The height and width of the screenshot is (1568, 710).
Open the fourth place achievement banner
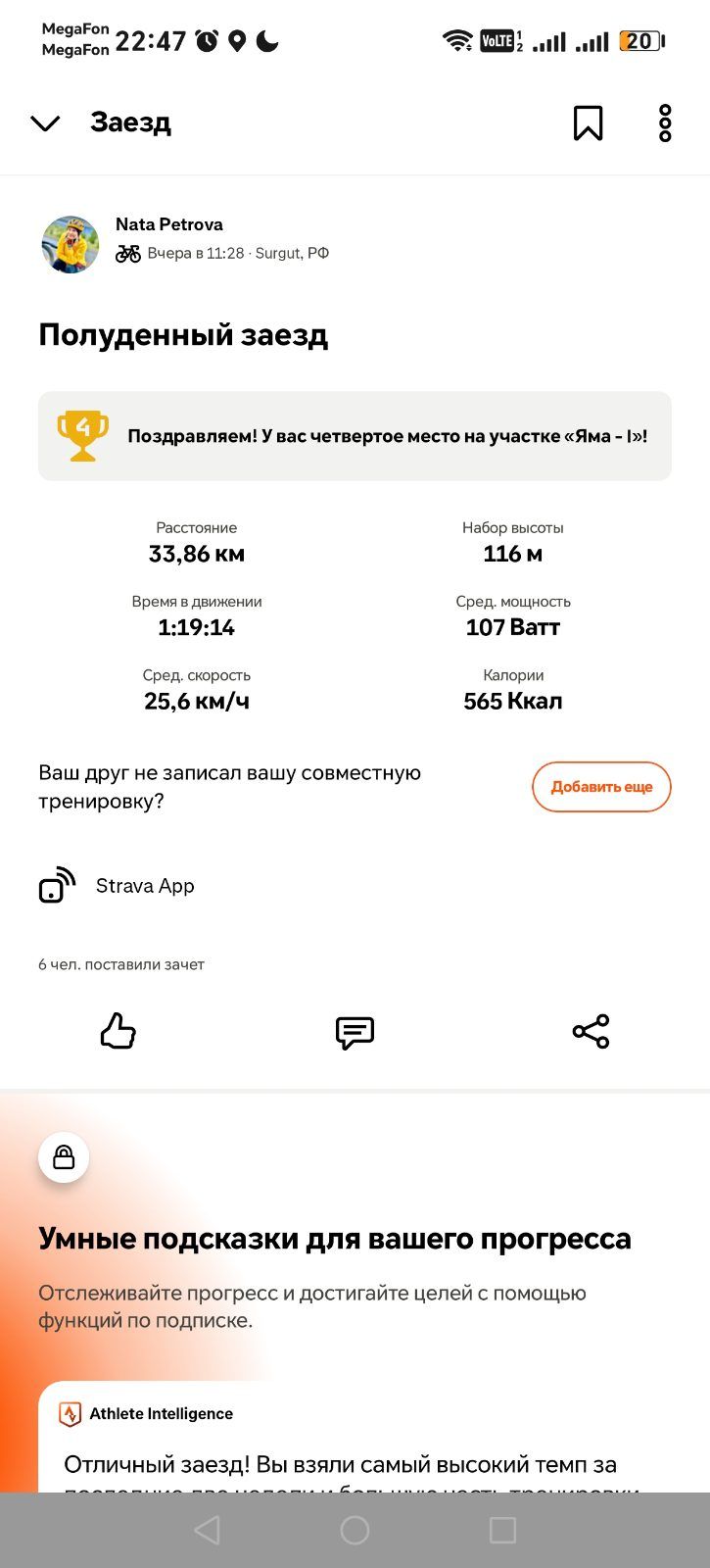click(x=355, y=436)
